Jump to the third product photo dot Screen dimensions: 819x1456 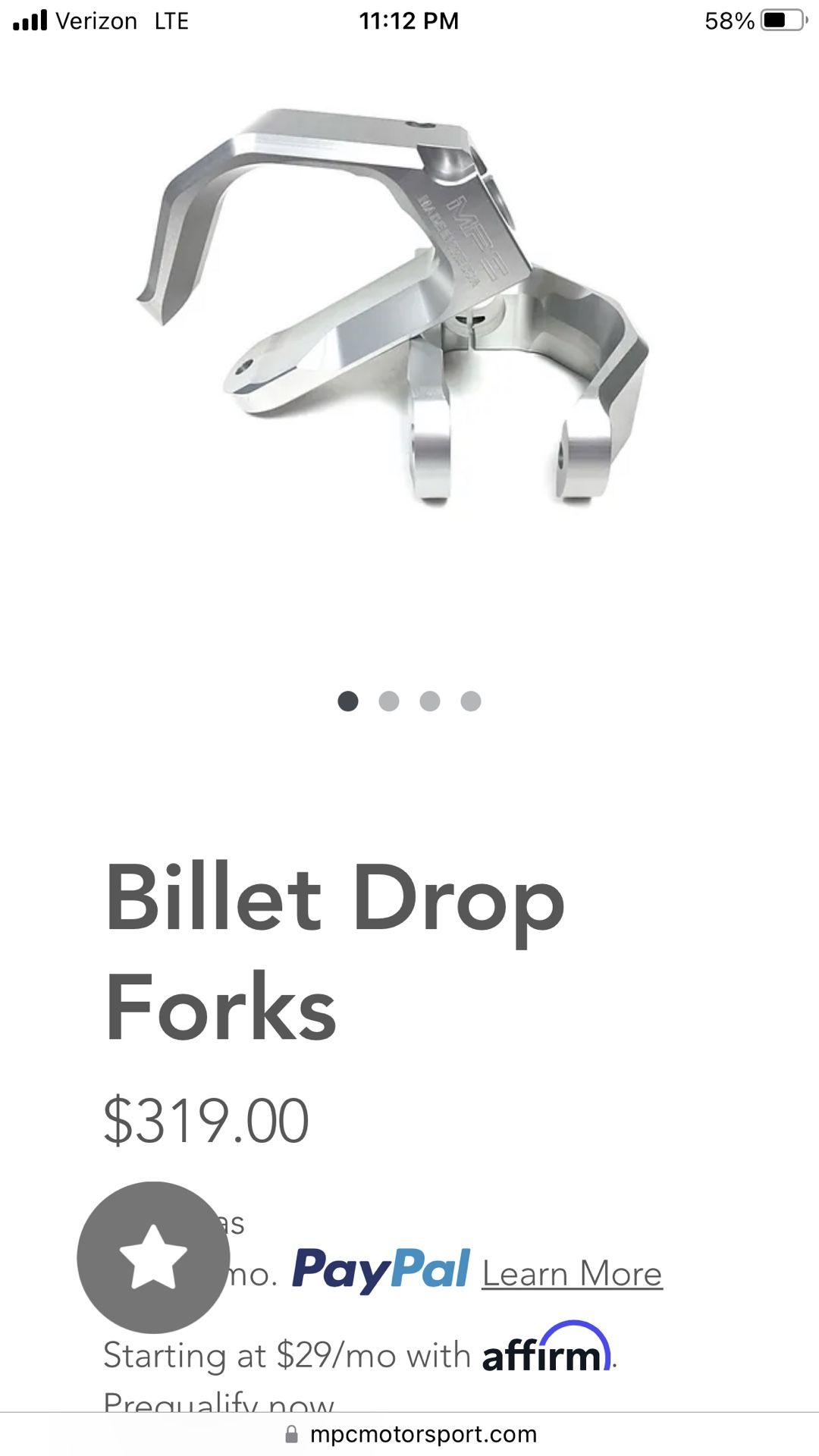430,701
